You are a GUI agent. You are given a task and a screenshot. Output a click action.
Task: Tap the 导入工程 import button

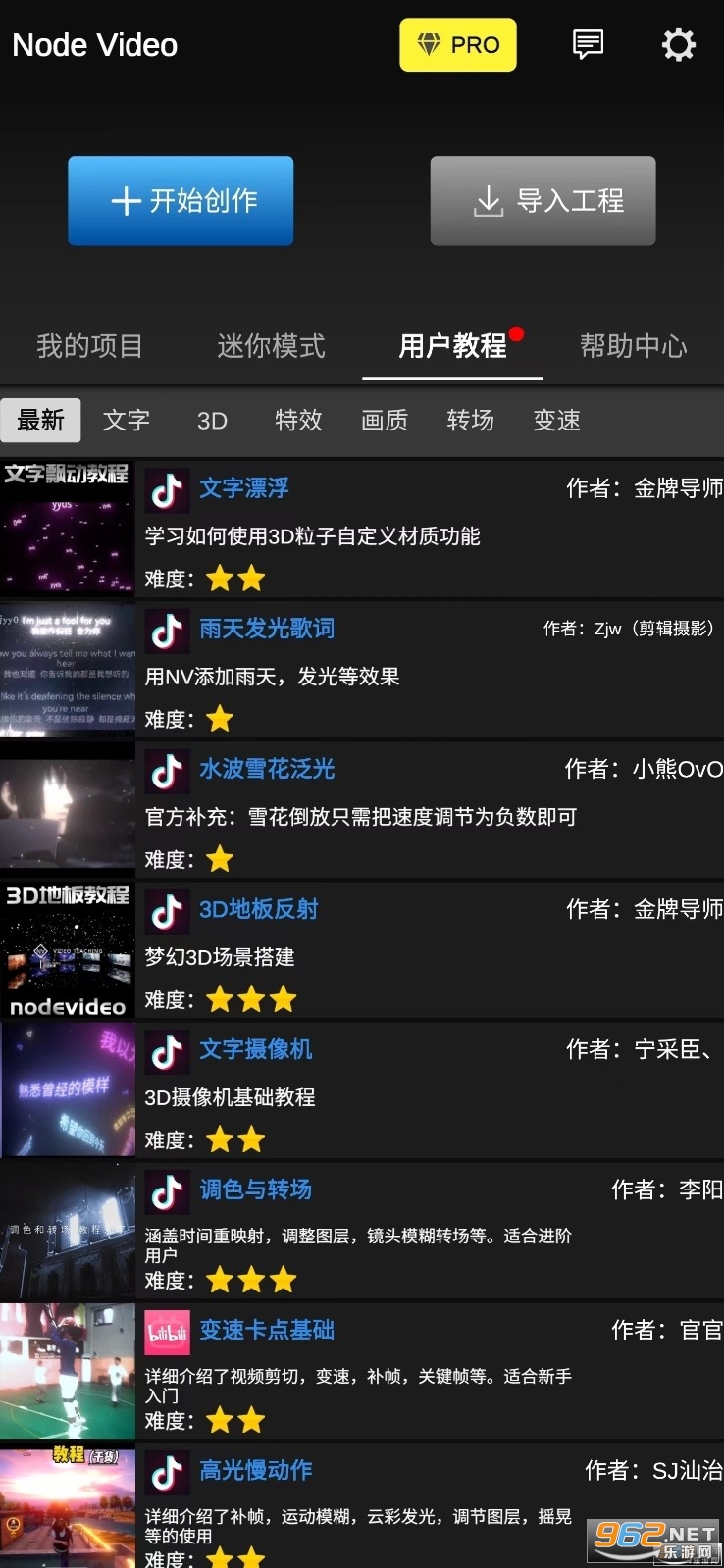point(543,201)
